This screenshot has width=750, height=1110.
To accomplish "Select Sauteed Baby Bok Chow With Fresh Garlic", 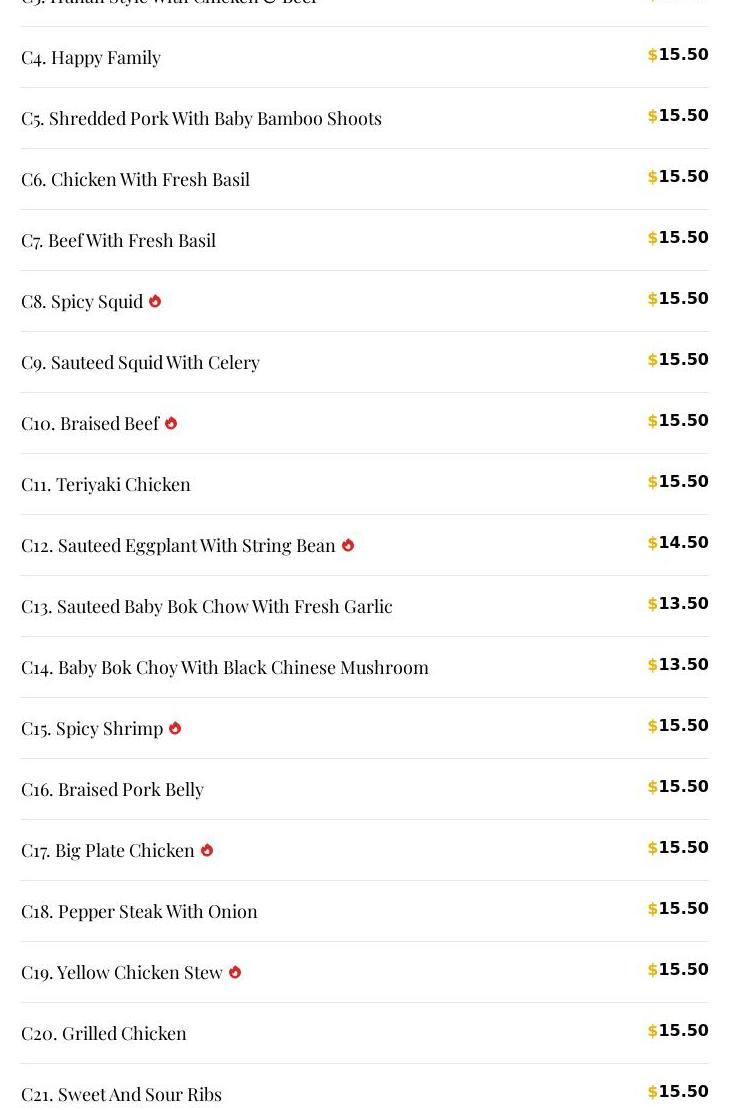I will [206, 606].
